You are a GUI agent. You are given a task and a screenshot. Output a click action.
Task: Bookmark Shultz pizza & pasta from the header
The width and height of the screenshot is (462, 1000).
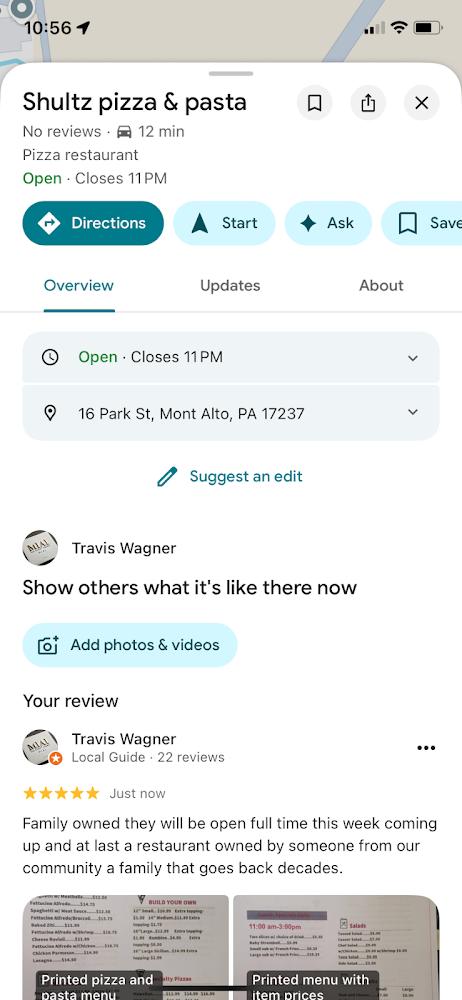tap(315, 103)
